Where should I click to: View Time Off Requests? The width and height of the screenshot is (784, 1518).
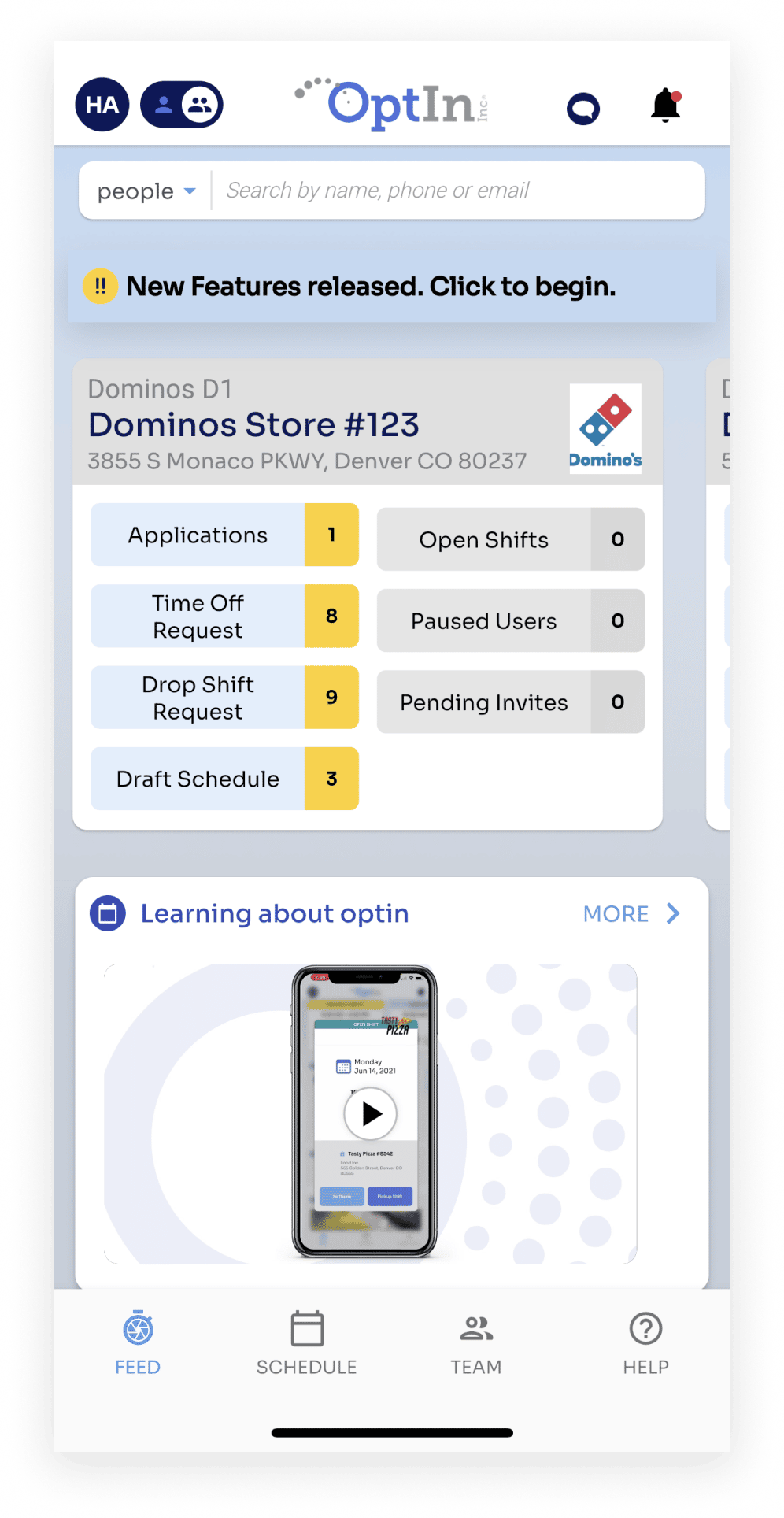pos(224,616)
